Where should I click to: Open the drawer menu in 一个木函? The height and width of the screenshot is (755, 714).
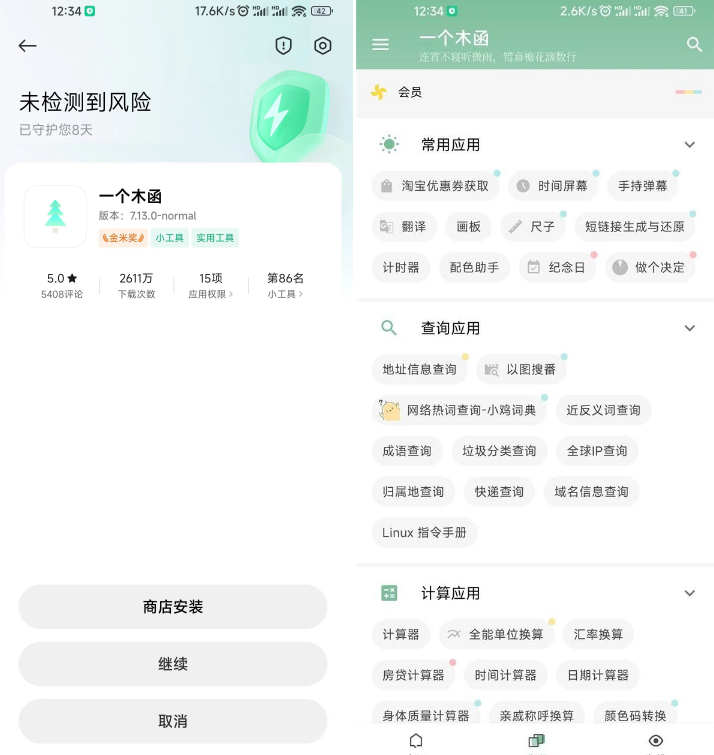pyautogui.click(x=380, y=45)
